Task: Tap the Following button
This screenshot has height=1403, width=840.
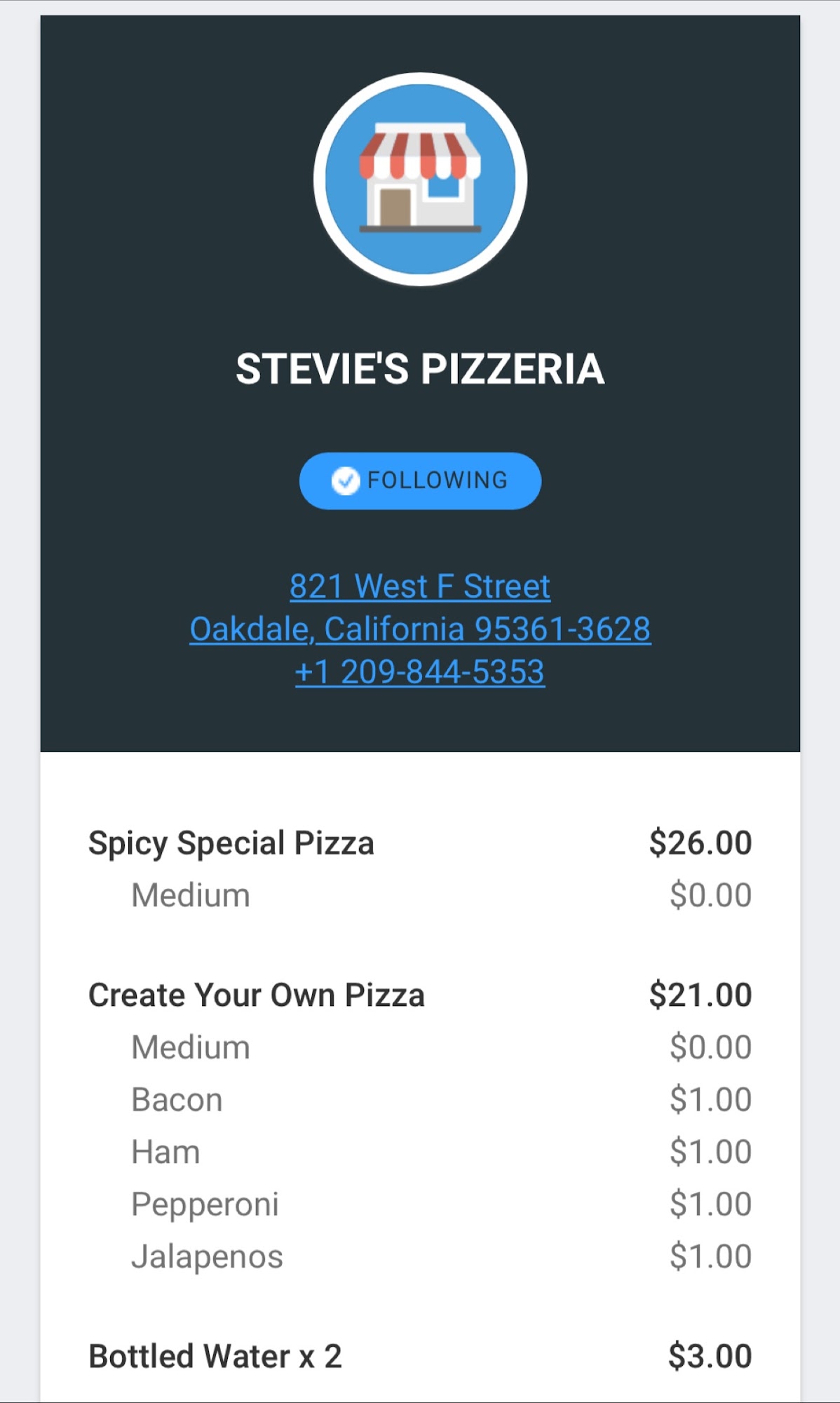Action: (420, 481)
